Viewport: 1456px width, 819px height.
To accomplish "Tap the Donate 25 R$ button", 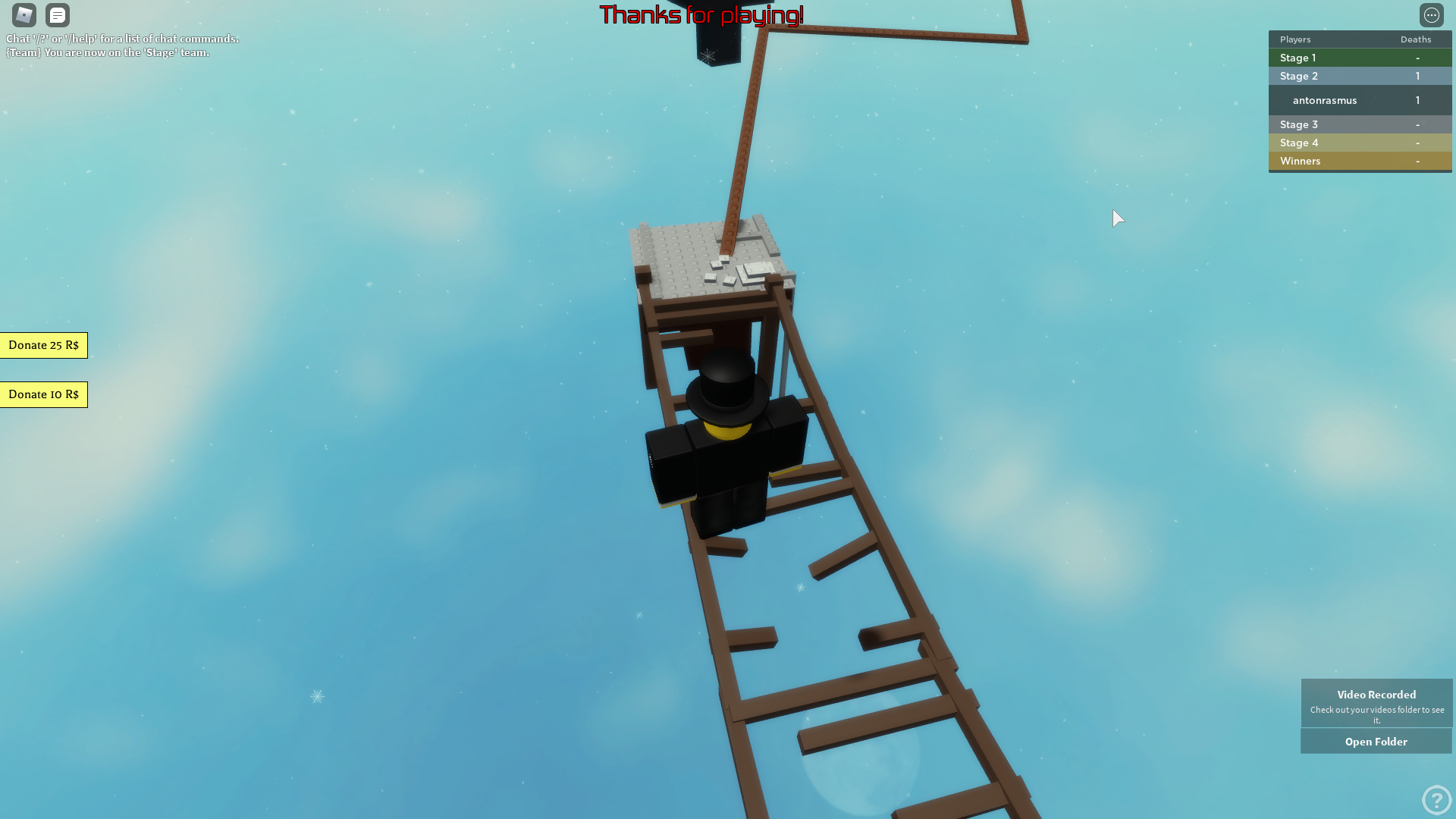I will [x=43, y=345].
